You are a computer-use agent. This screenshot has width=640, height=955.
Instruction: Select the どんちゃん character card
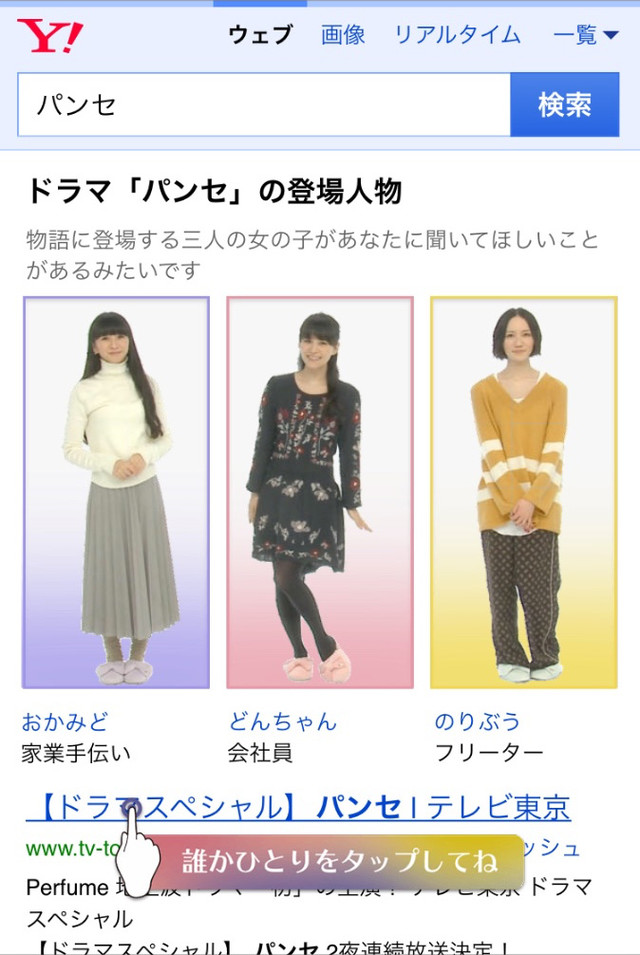[320, 492]
